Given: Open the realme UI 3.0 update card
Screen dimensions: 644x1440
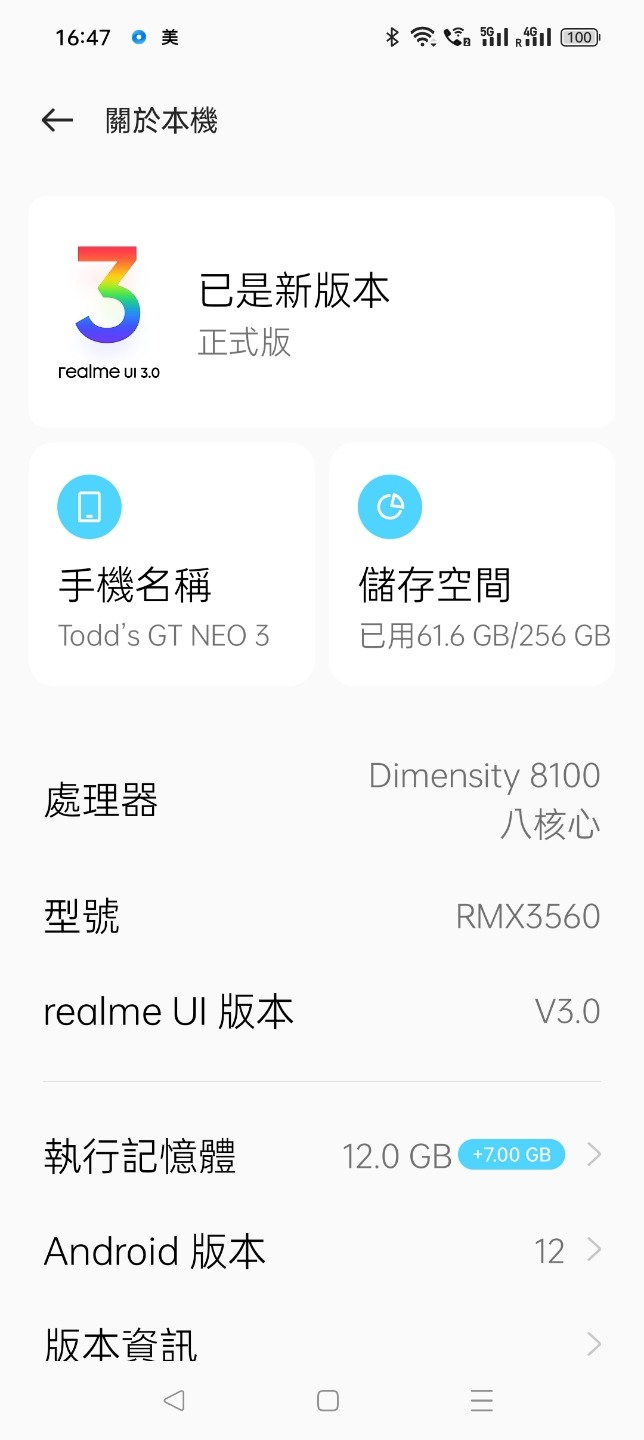Looking at the screenshot, I should click(321, 312).
